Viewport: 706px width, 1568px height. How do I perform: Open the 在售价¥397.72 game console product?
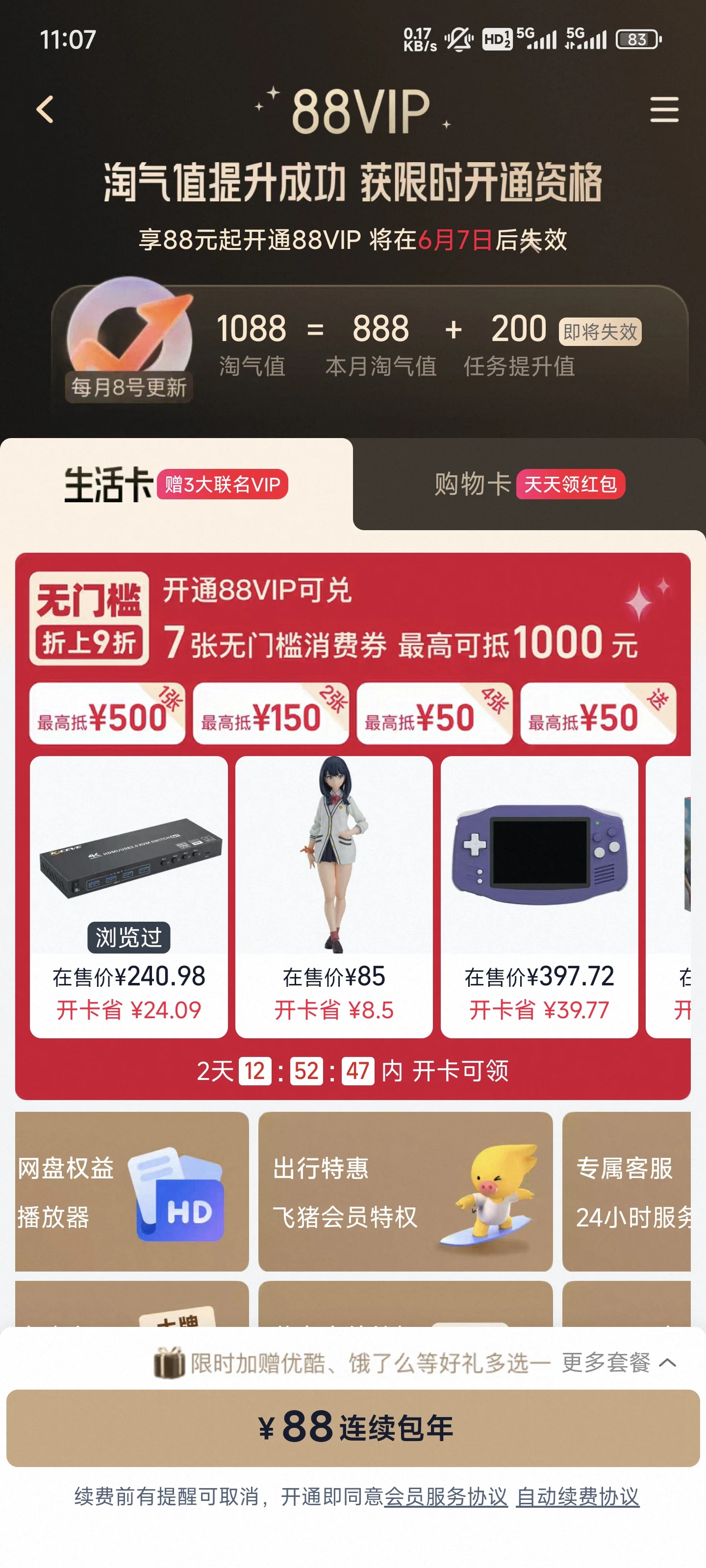click(x=539, y=896)
